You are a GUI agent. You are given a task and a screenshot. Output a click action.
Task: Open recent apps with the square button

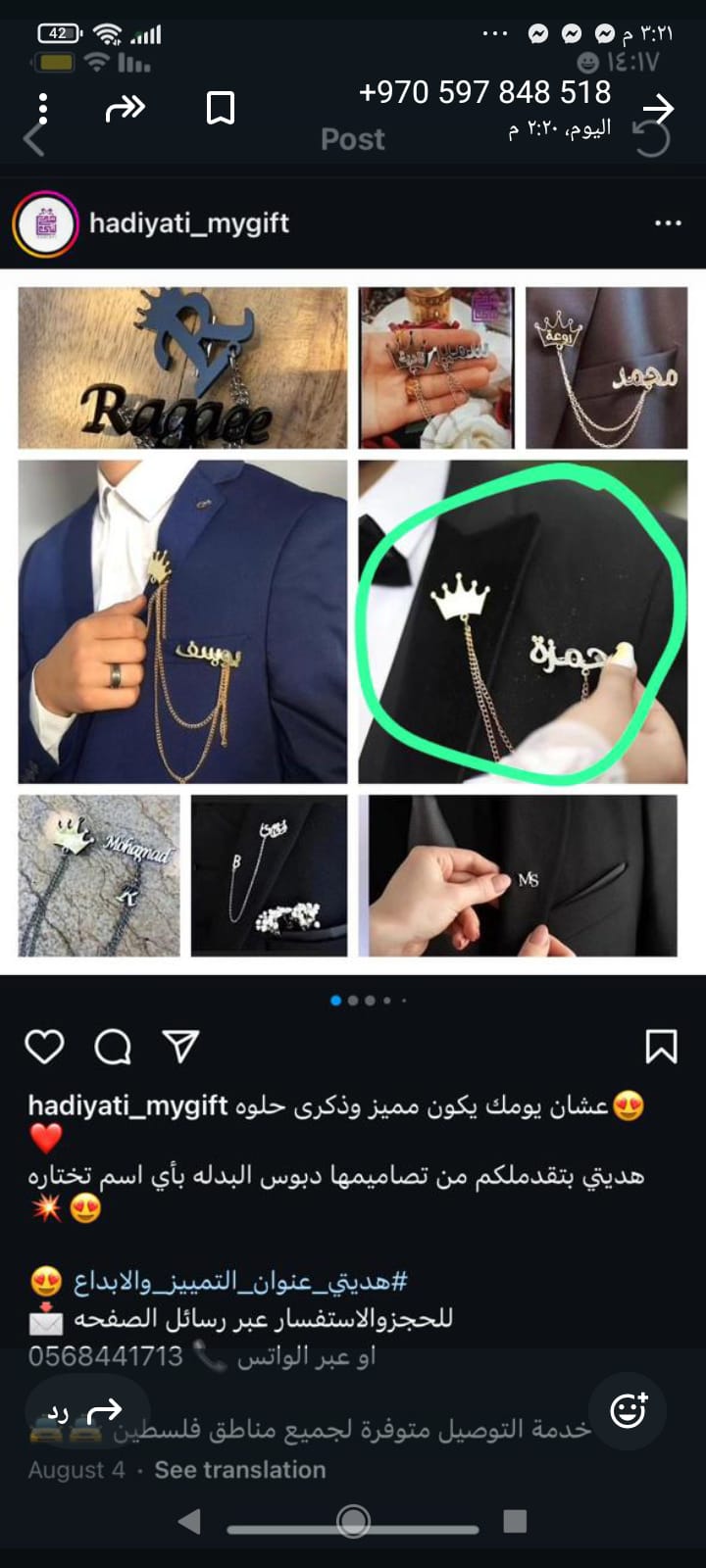(515, 1521)
